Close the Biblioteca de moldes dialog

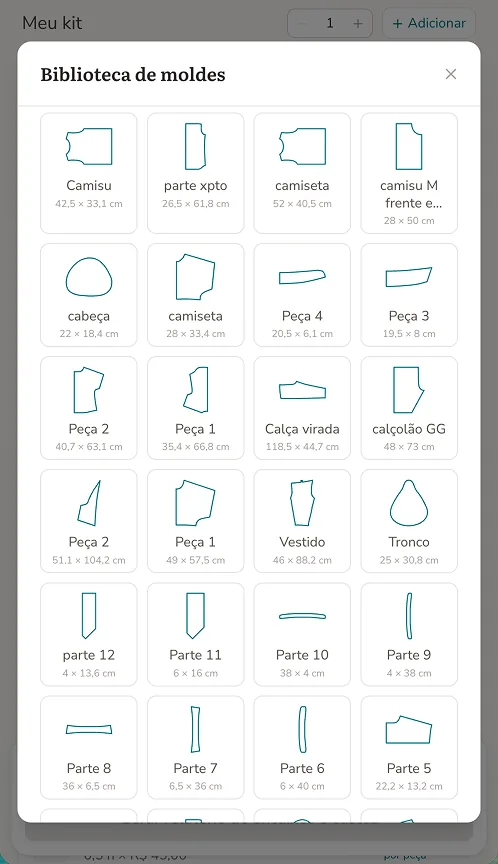pyautogui.click(x=451, y=74)
